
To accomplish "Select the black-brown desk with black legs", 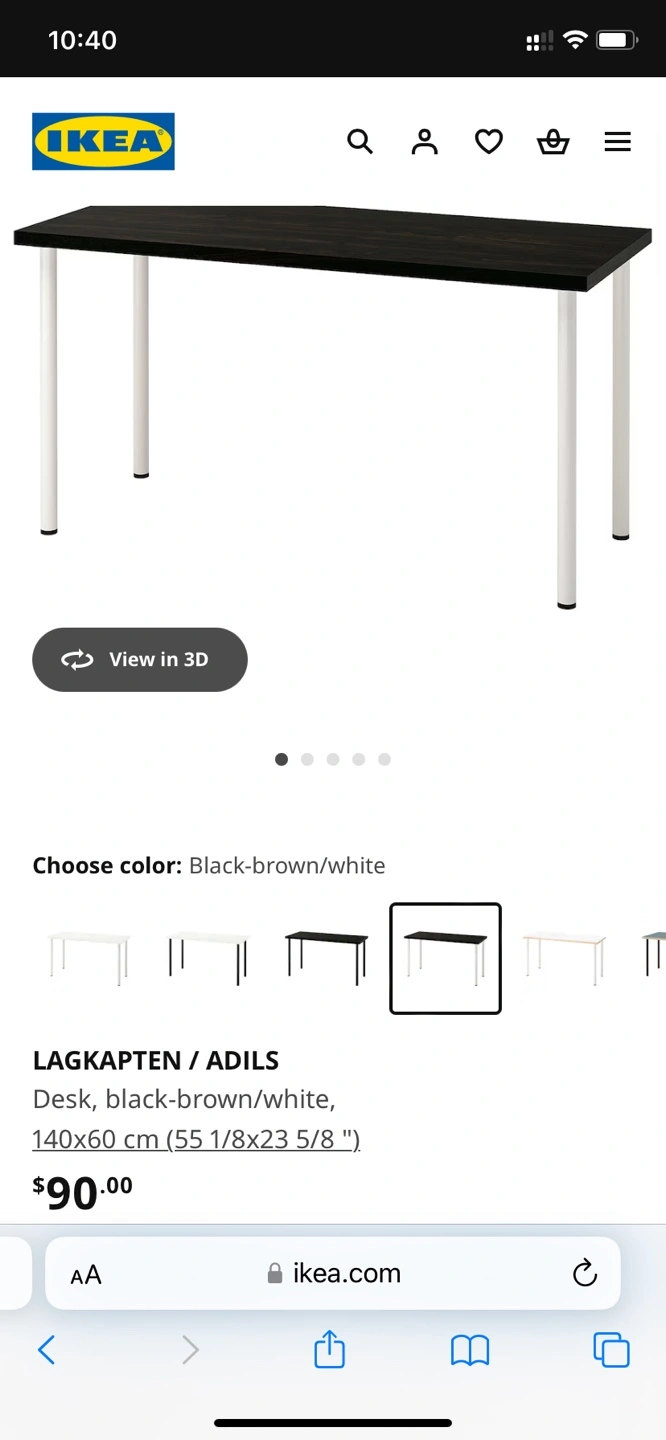I will (327, 958).
